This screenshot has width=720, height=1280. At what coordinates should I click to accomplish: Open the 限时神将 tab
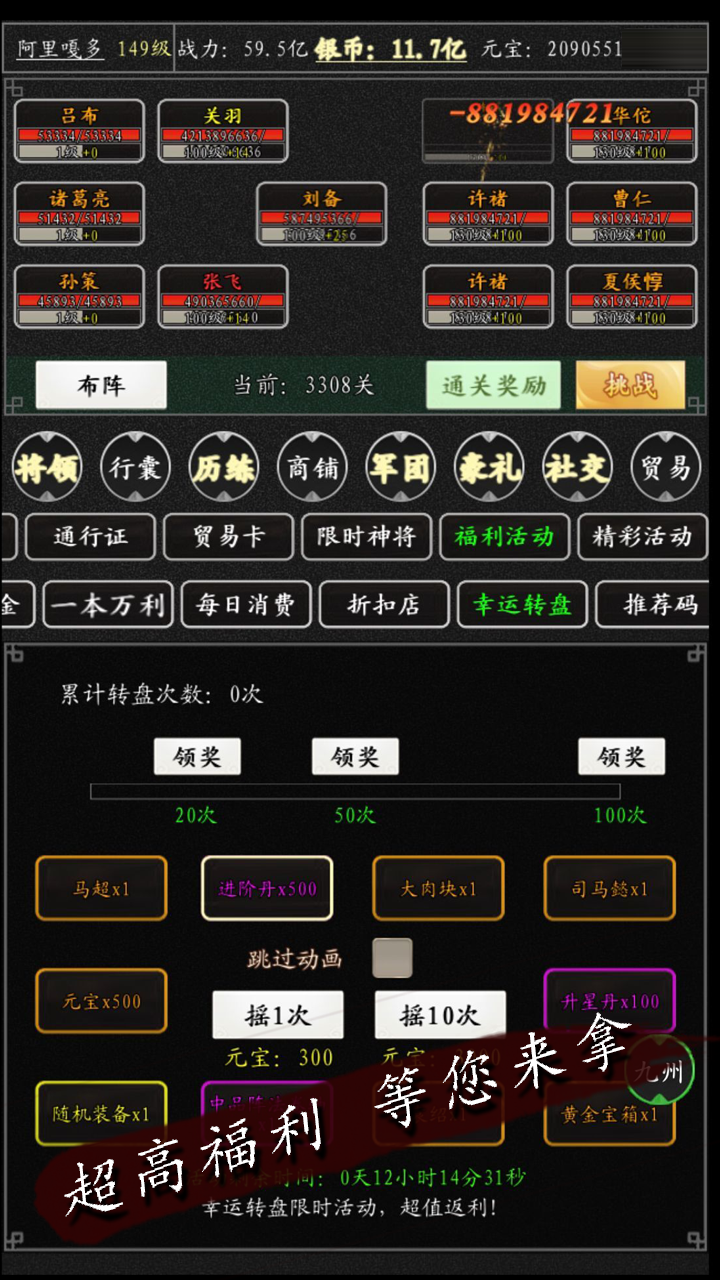[x=365, y=537]
